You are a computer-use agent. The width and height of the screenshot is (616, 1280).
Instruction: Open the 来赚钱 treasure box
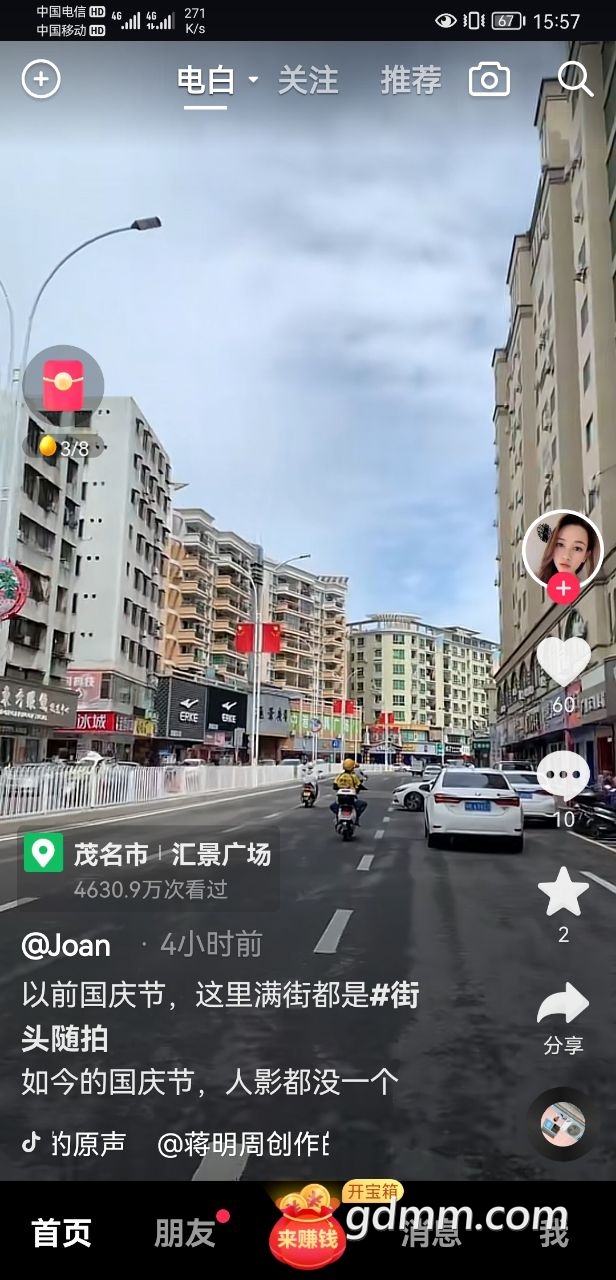click(308, 1230)
